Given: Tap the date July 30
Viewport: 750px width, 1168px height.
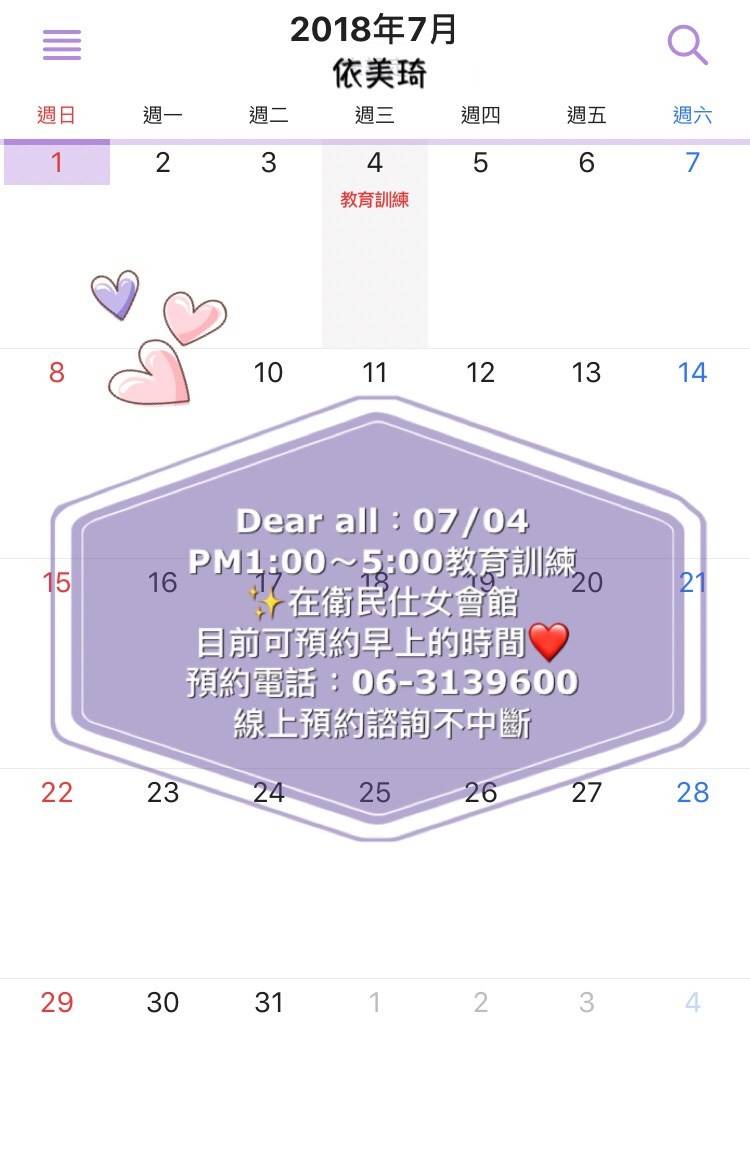Looking at the screenshot, I should 163,1003.
